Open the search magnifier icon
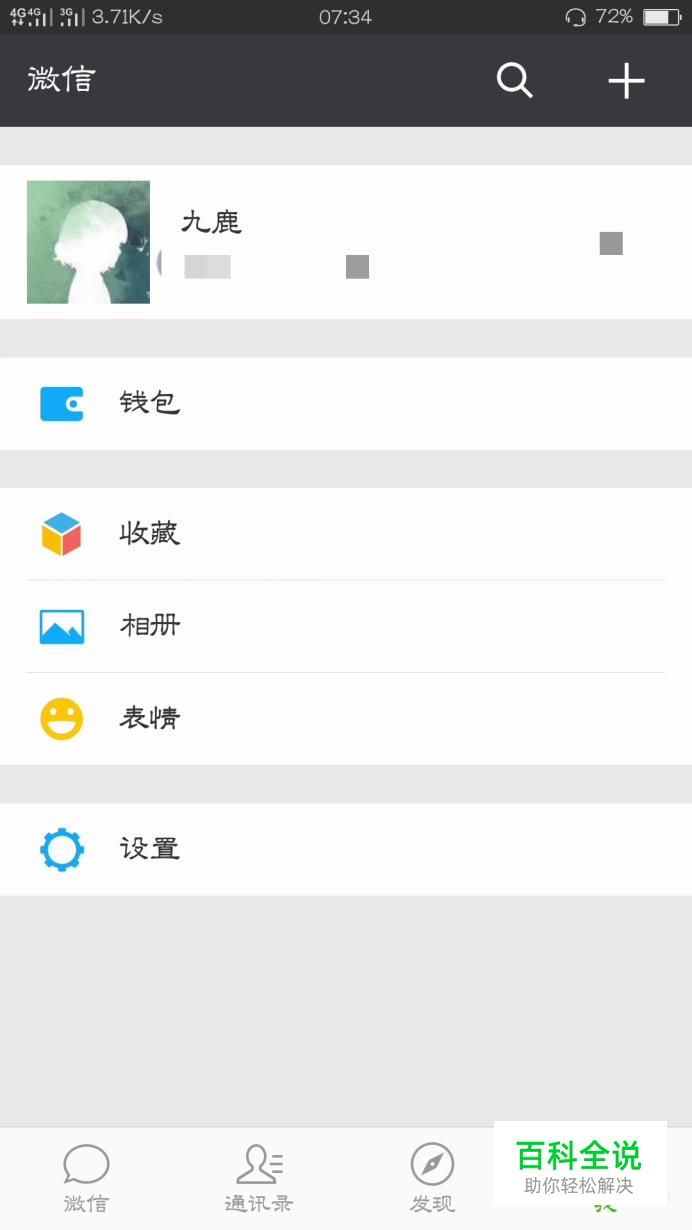Screen dimensions: 692x1230 pyautogui.click(x=515, y=80)
